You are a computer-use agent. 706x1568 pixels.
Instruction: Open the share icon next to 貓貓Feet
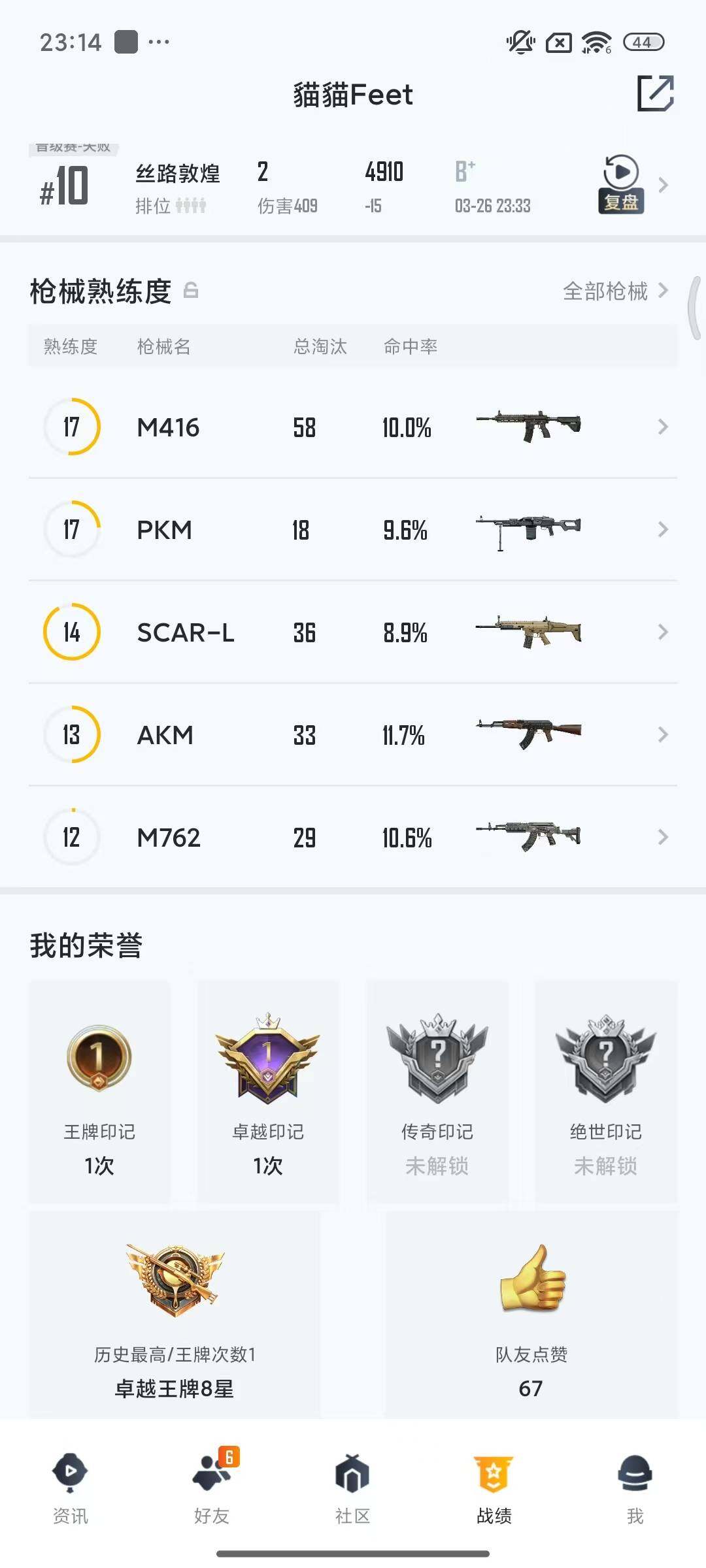657,93
